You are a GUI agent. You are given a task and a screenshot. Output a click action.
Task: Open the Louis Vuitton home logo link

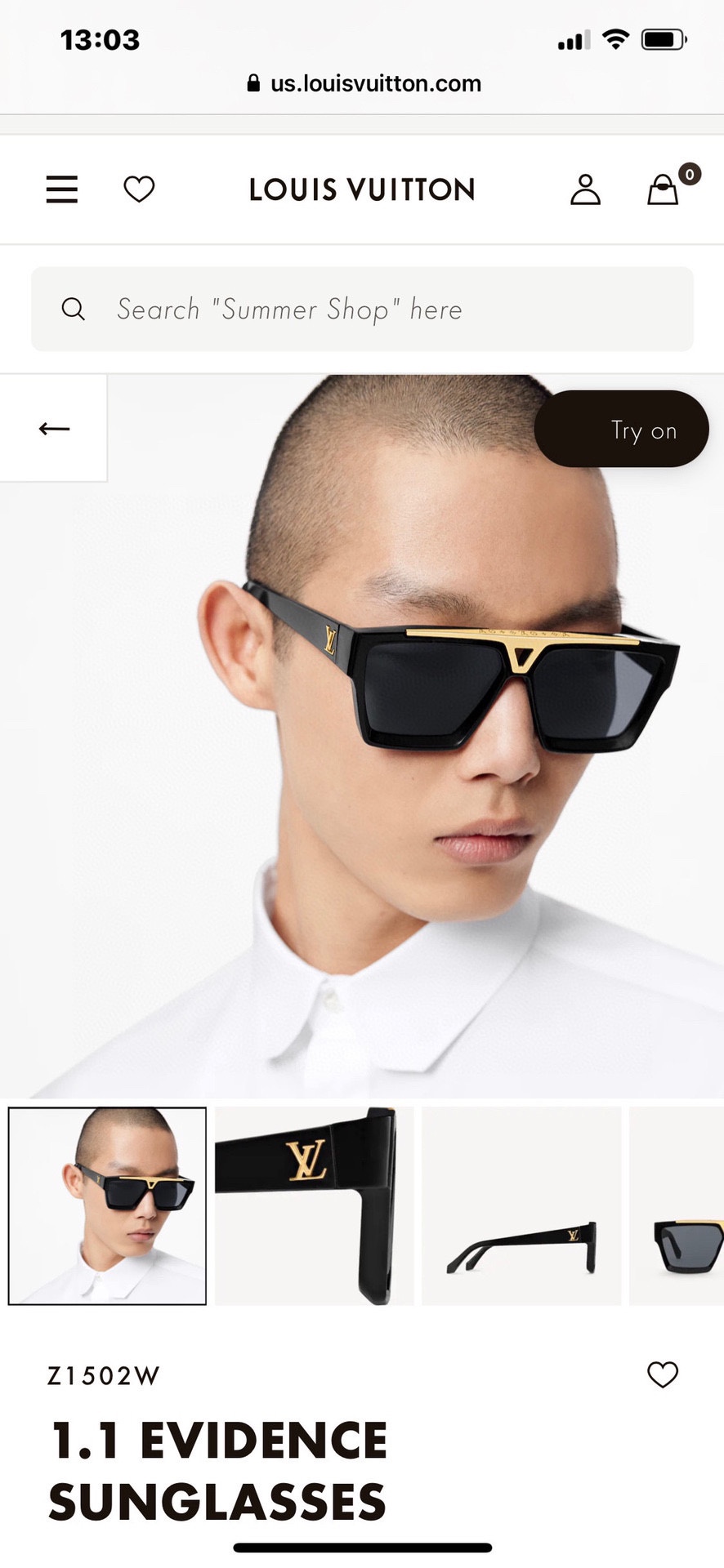(362, 189)
